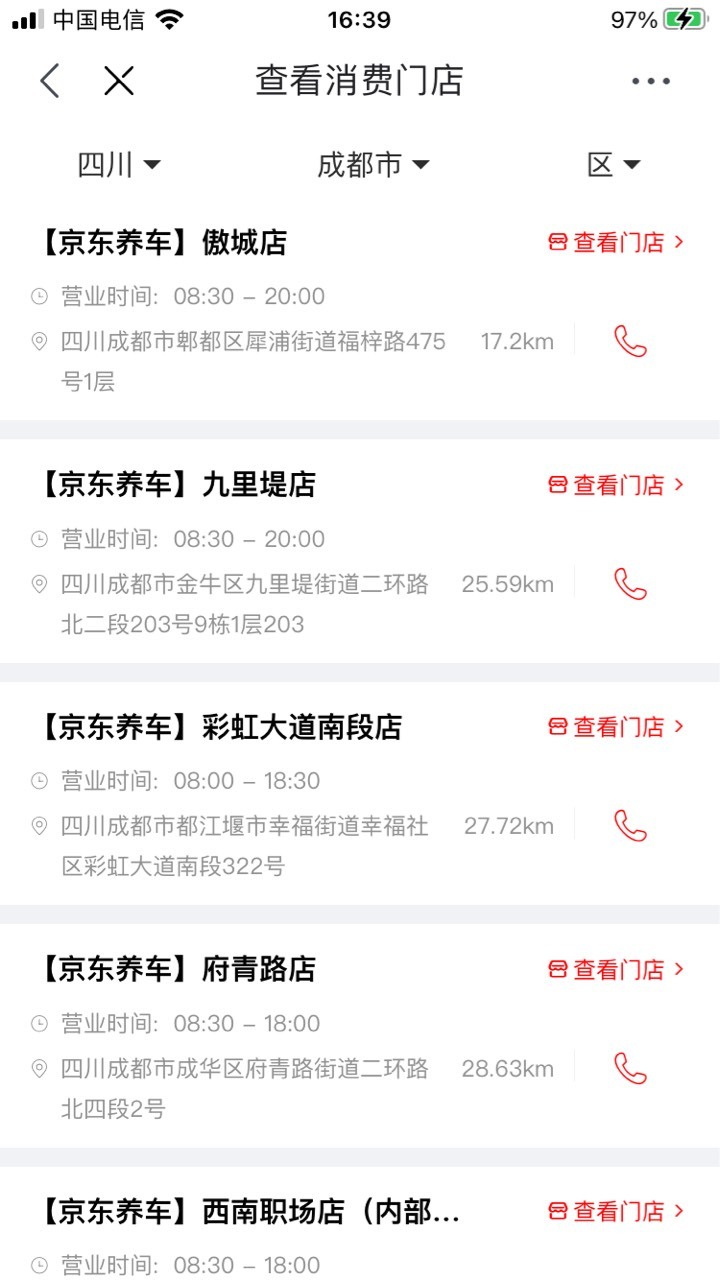Screen dimensions: 720x1280
Task: Call the 九里堤店 store
Action: [x=630, y=584]
